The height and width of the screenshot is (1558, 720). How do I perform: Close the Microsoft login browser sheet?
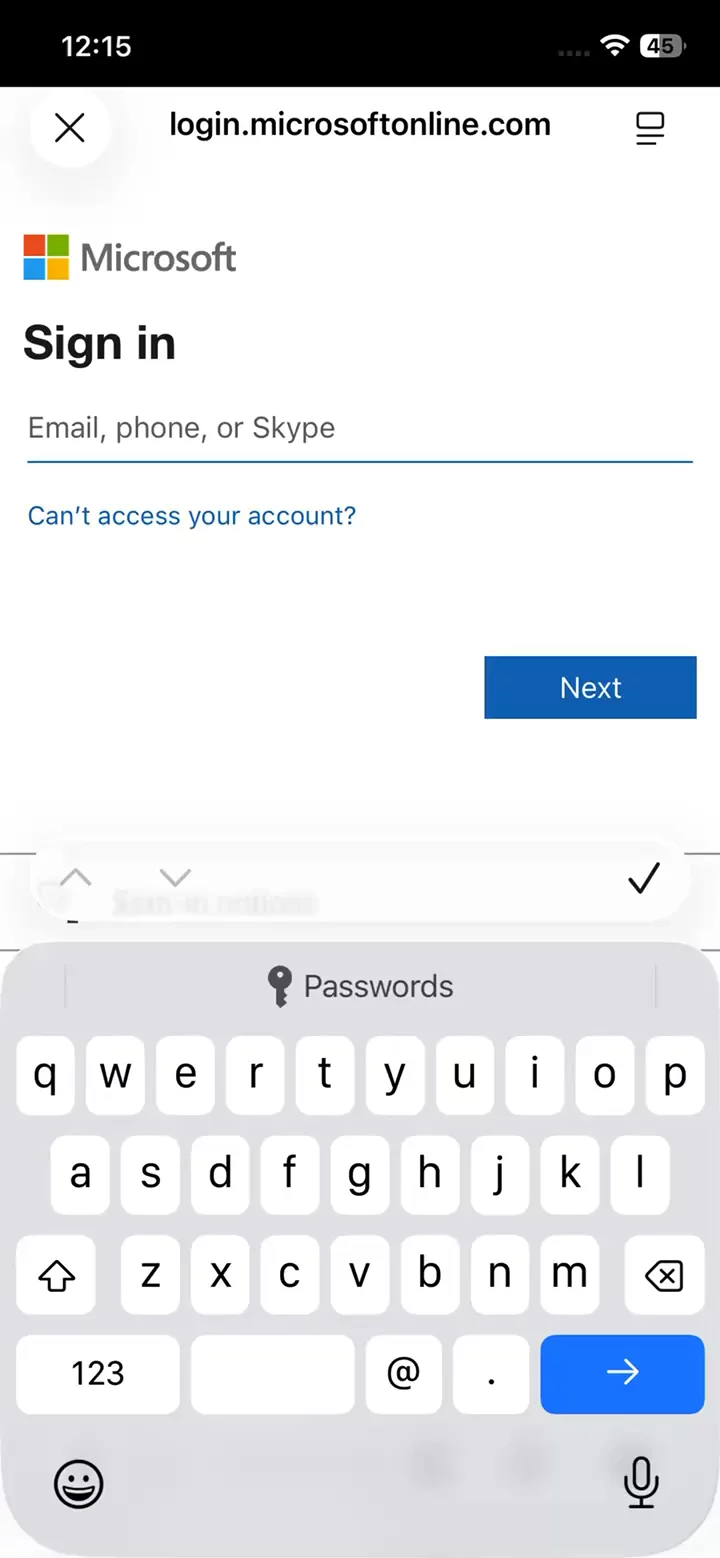(69, 127)
